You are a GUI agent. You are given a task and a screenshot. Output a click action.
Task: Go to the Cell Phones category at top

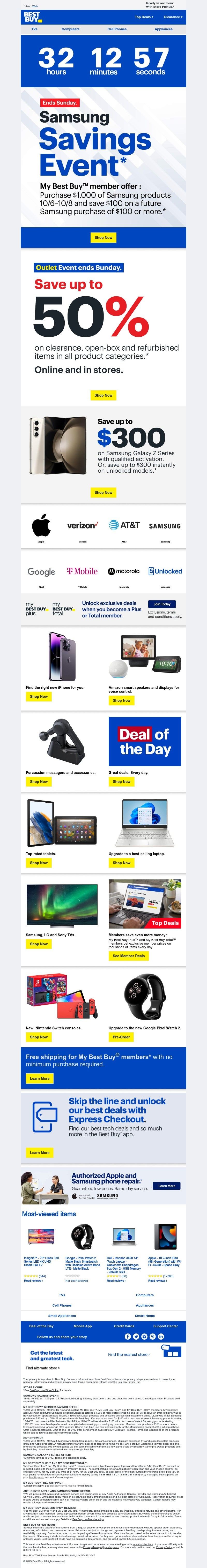[117, 29]
